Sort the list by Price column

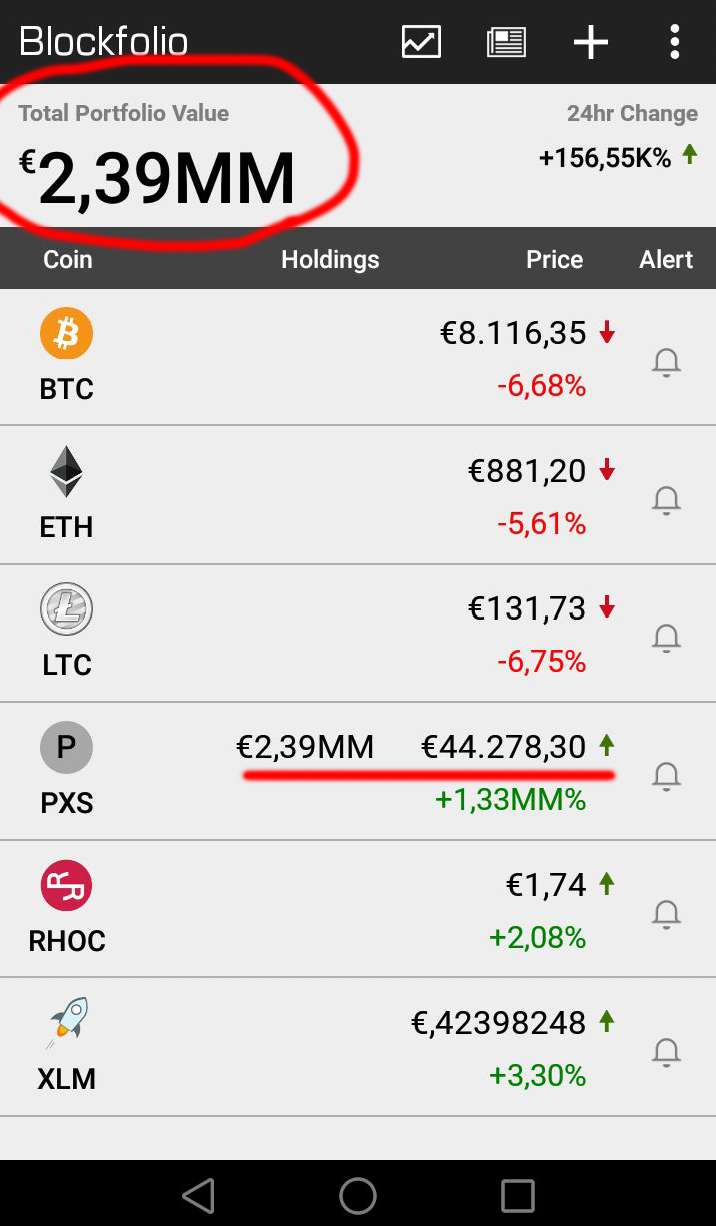click(554, 260)
